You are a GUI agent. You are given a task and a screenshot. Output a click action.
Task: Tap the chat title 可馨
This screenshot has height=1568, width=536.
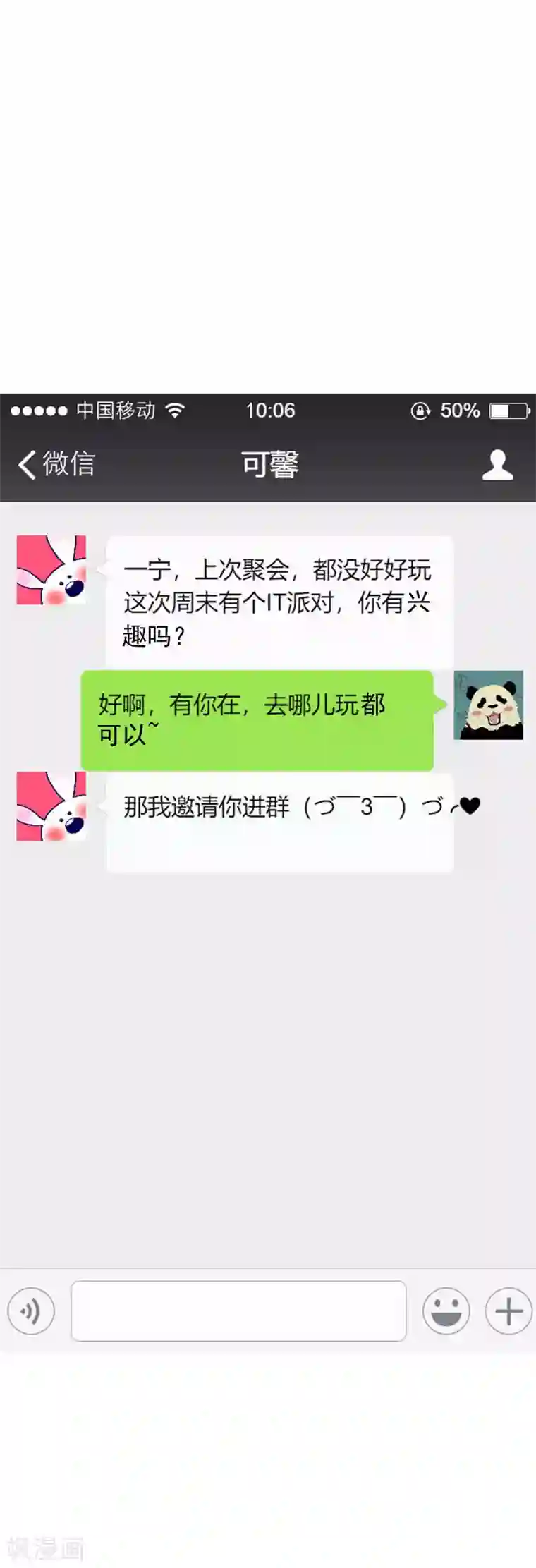click(x=269, y=463)
